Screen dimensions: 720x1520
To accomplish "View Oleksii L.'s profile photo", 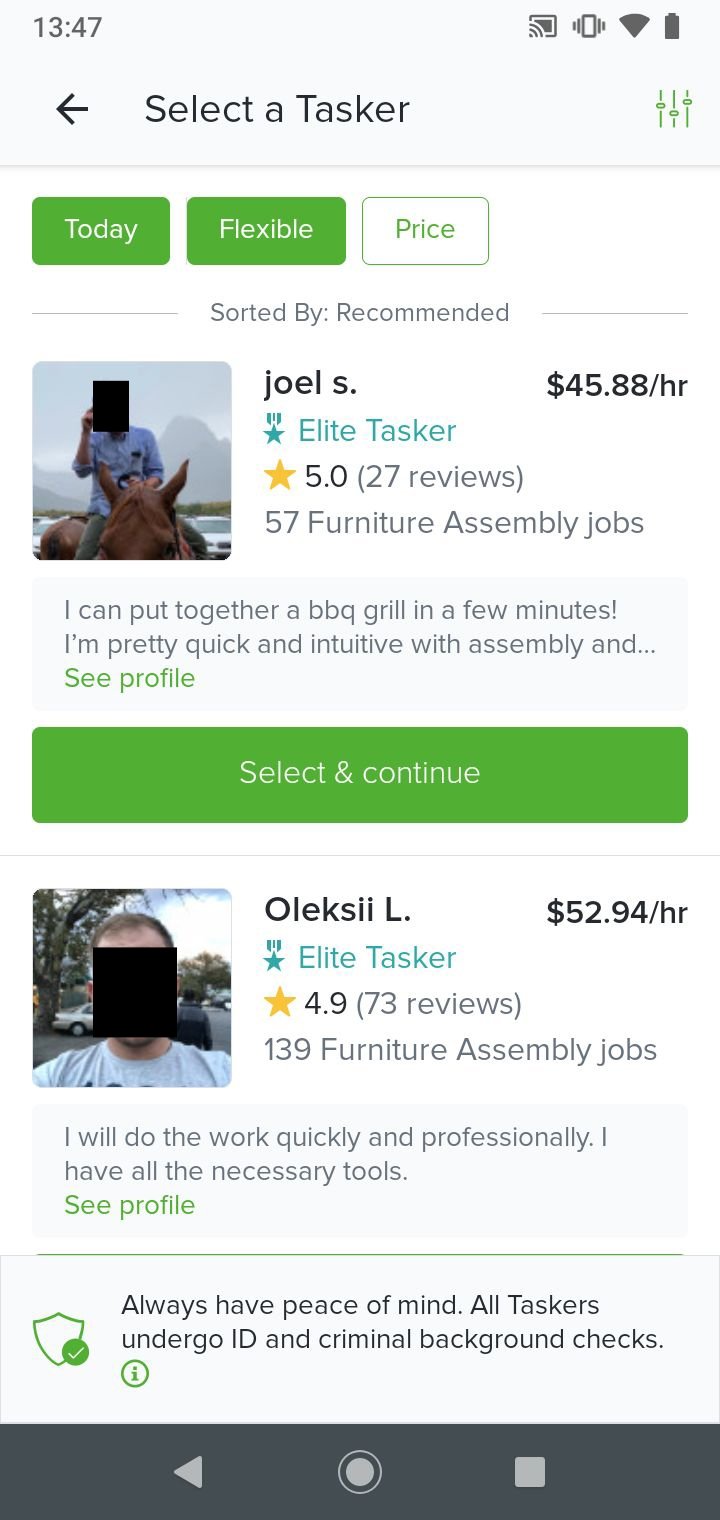I will [132, 987].
